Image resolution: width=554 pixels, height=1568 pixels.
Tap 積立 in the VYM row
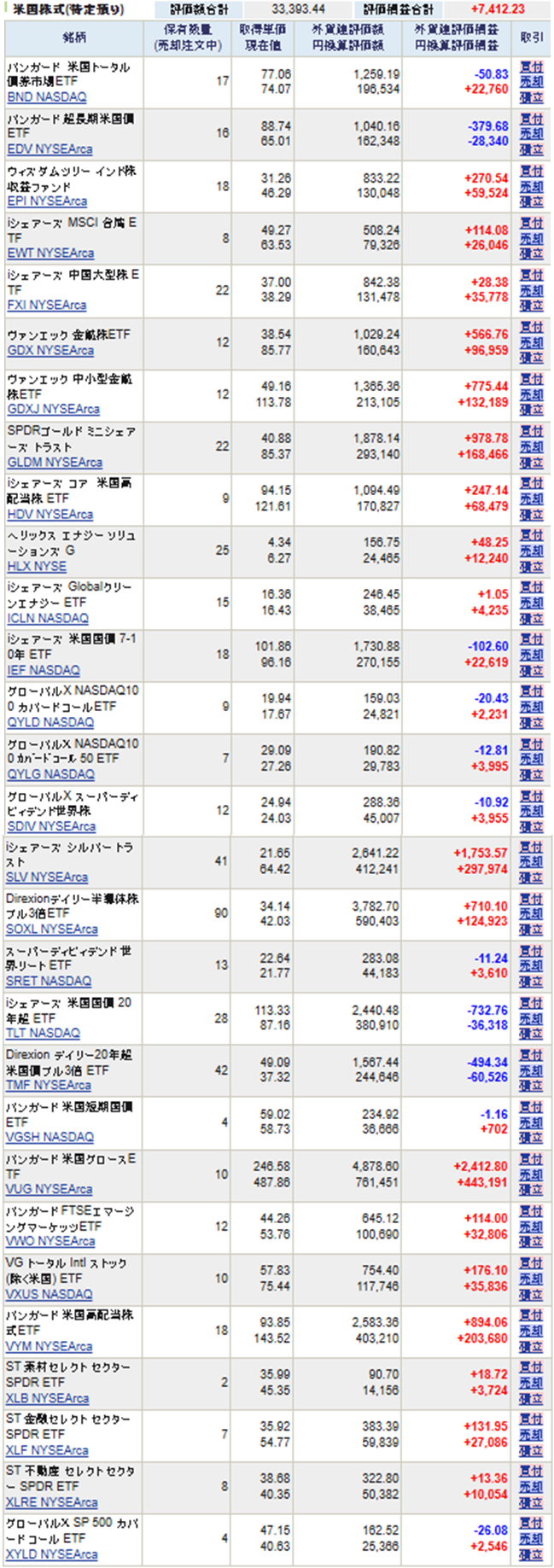click(x=531, y=1346)
